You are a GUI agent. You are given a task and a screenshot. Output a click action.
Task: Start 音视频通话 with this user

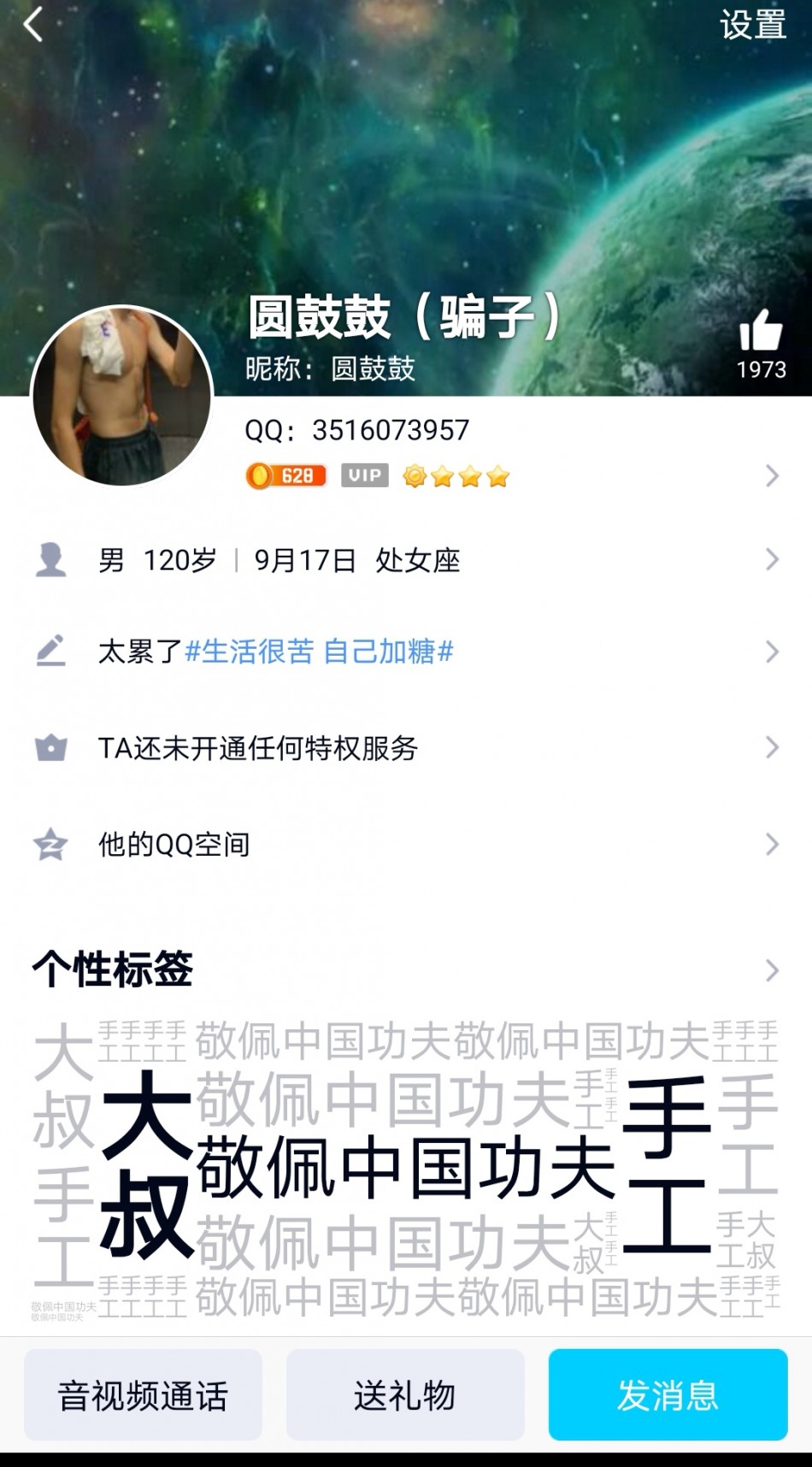143,1396
